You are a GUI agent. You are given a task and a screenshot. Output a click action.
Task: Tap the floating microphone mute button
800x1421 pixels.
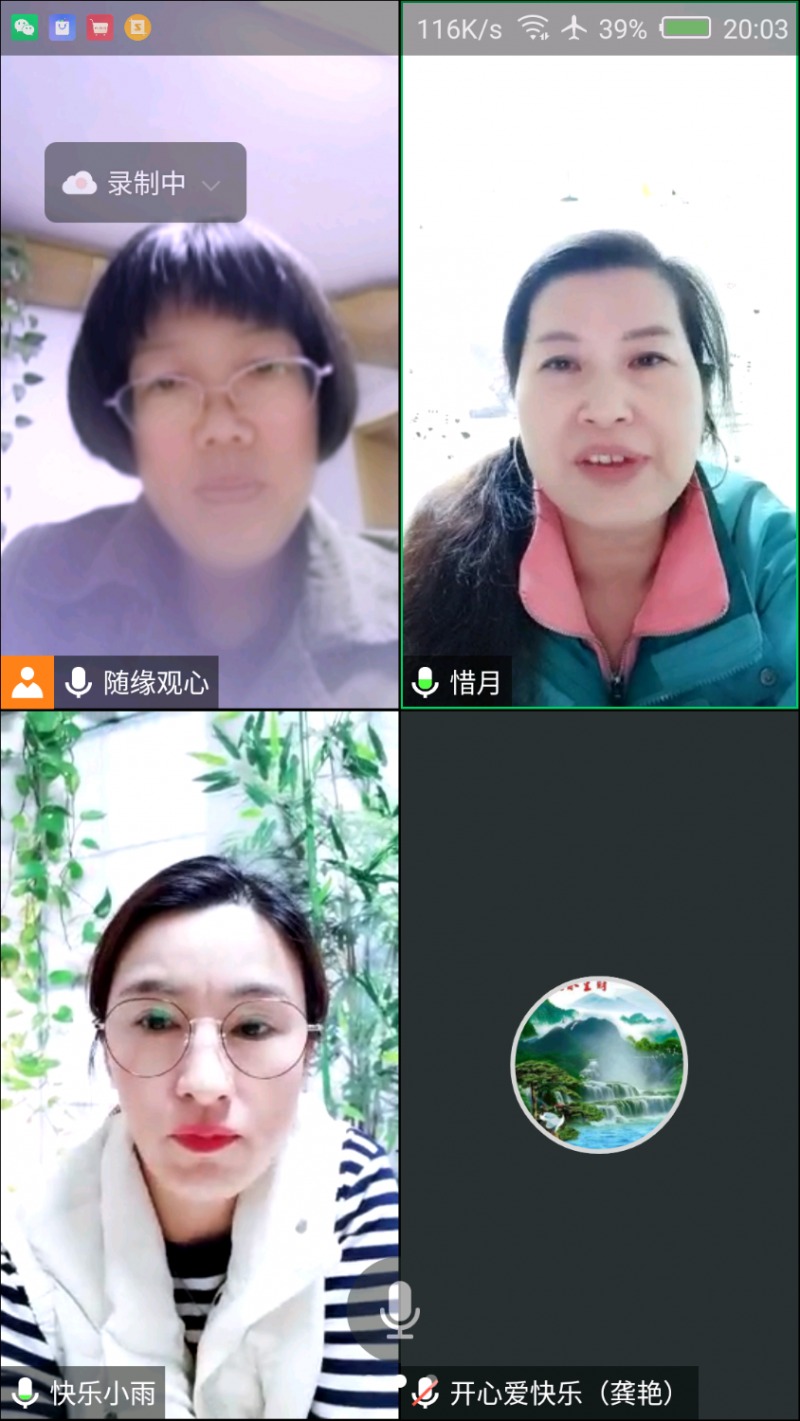tap(398, 1310)
